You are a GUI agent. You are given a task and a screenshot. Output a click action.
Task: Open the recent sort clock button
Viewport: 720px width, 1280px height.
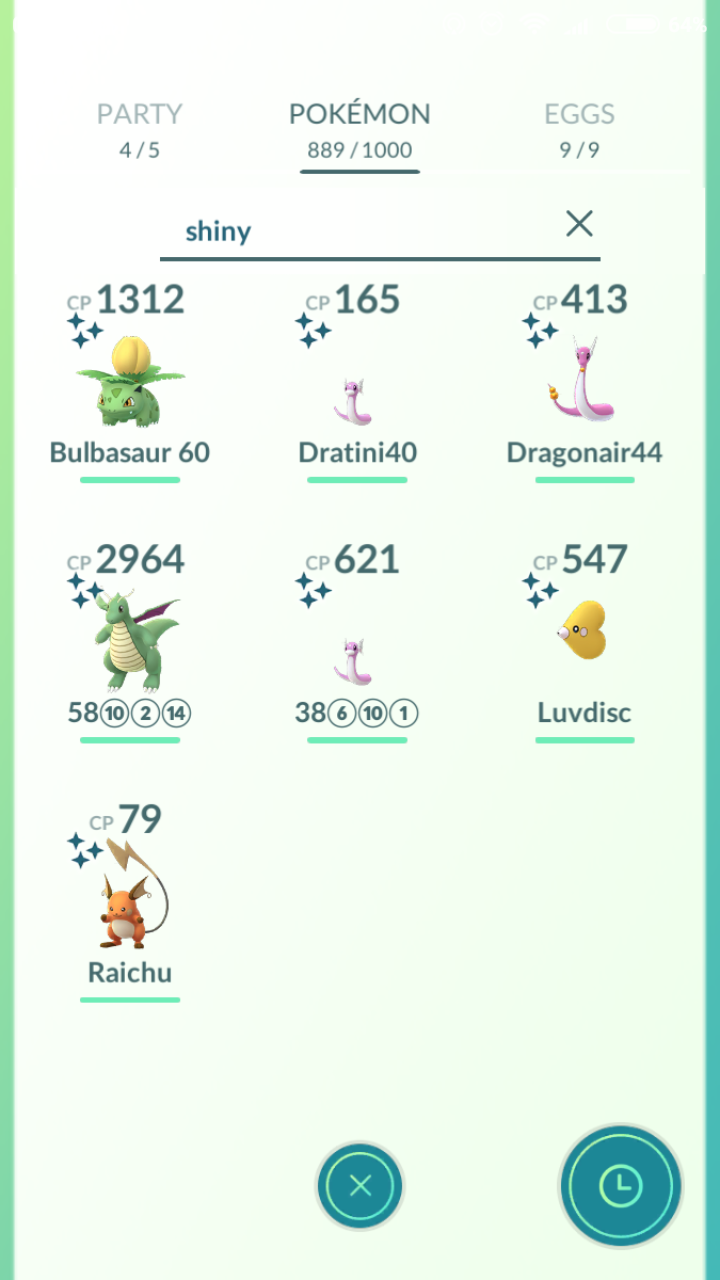click(x=621, y=1186)
